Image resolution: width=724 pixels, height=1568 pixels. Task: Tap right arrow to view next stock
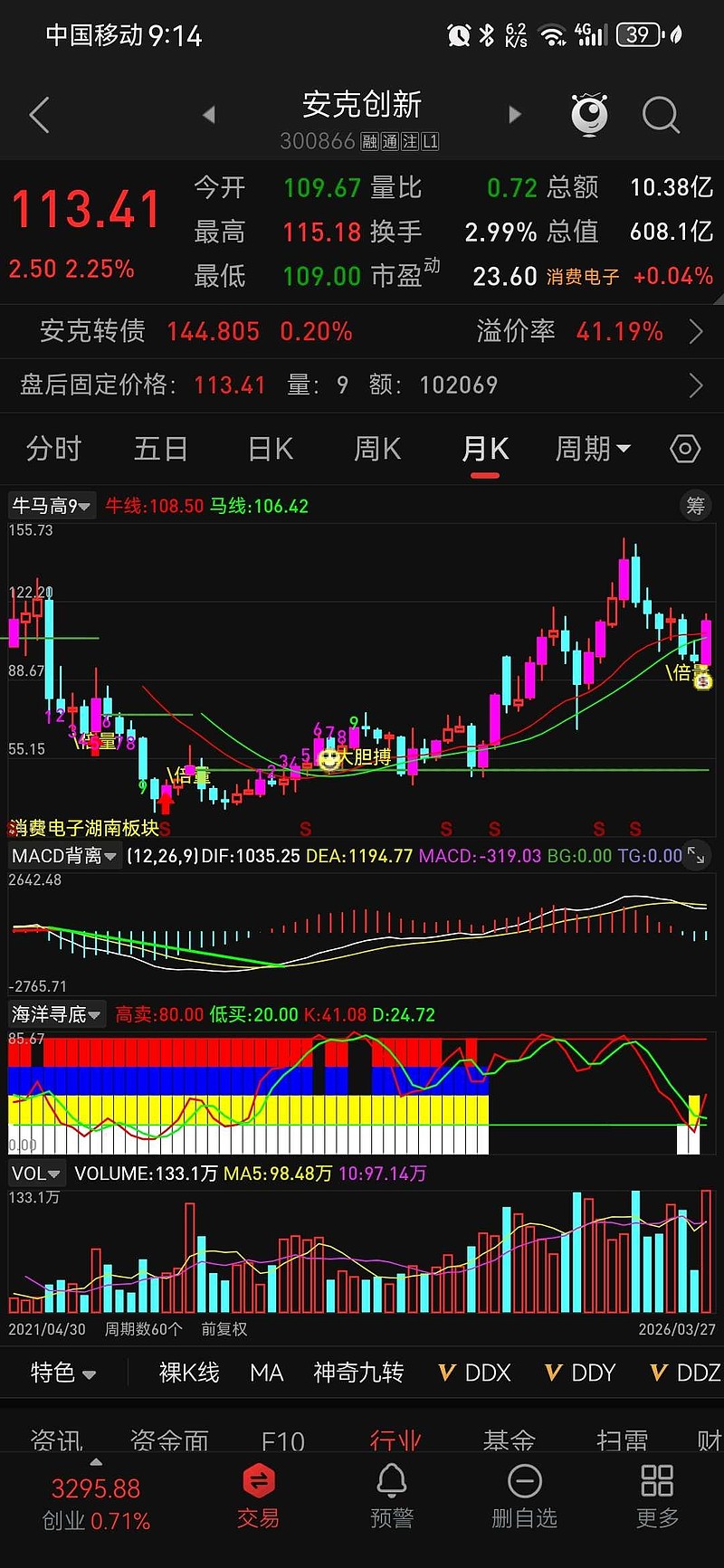point(514,115)
